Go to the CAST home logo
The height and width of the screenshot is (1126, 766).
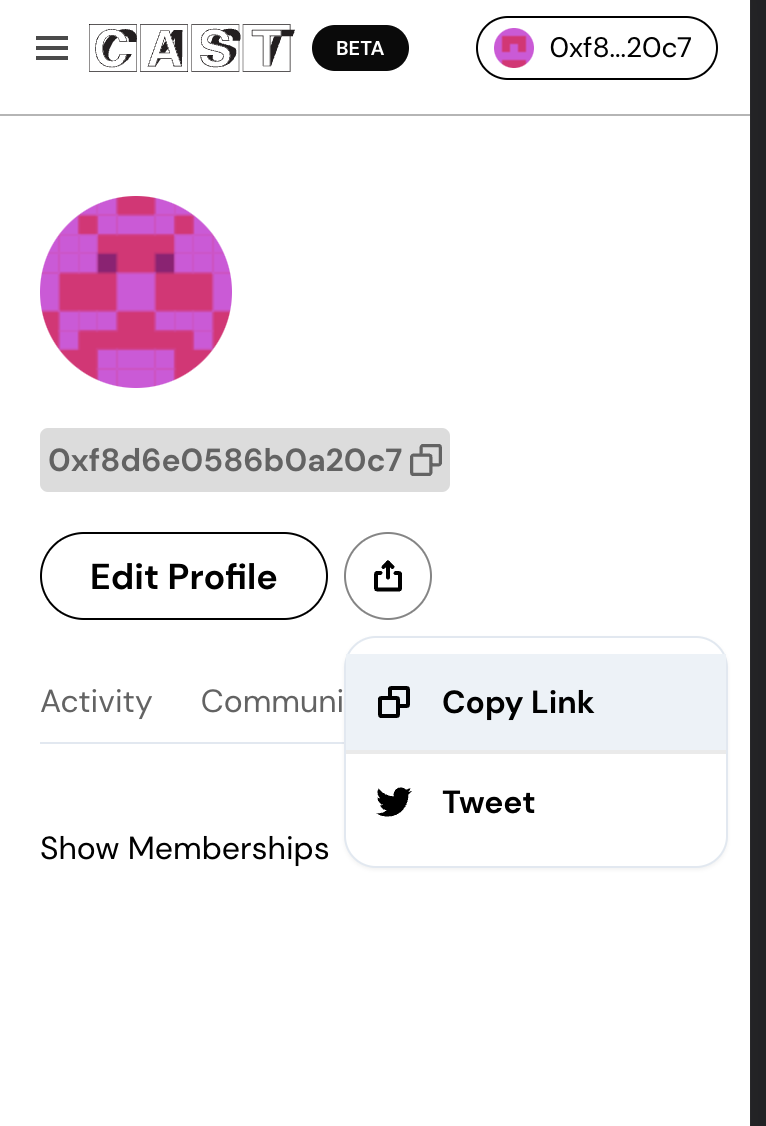coord(190,48)
